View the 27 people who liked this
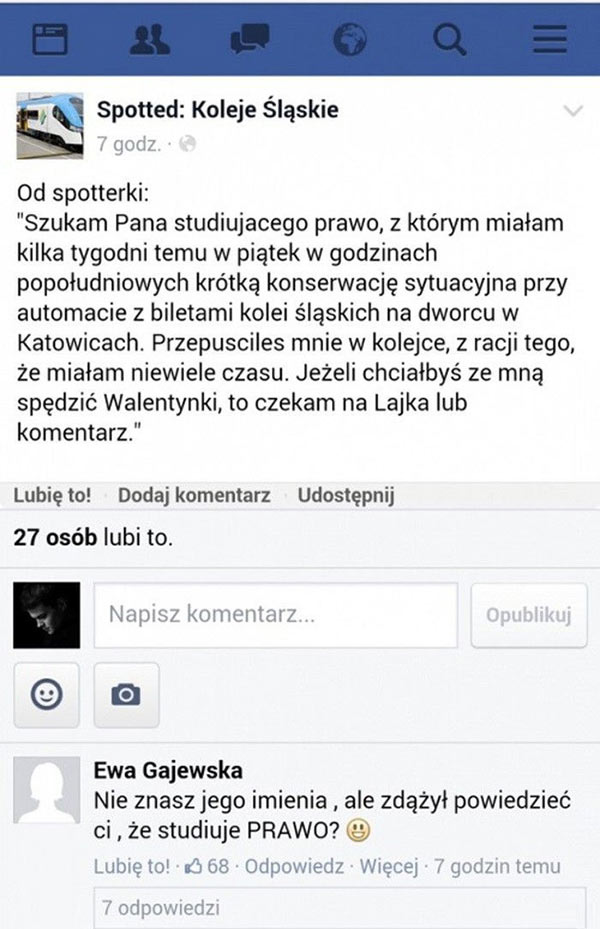Screen dimensions: 600x929 pos(93,537)
